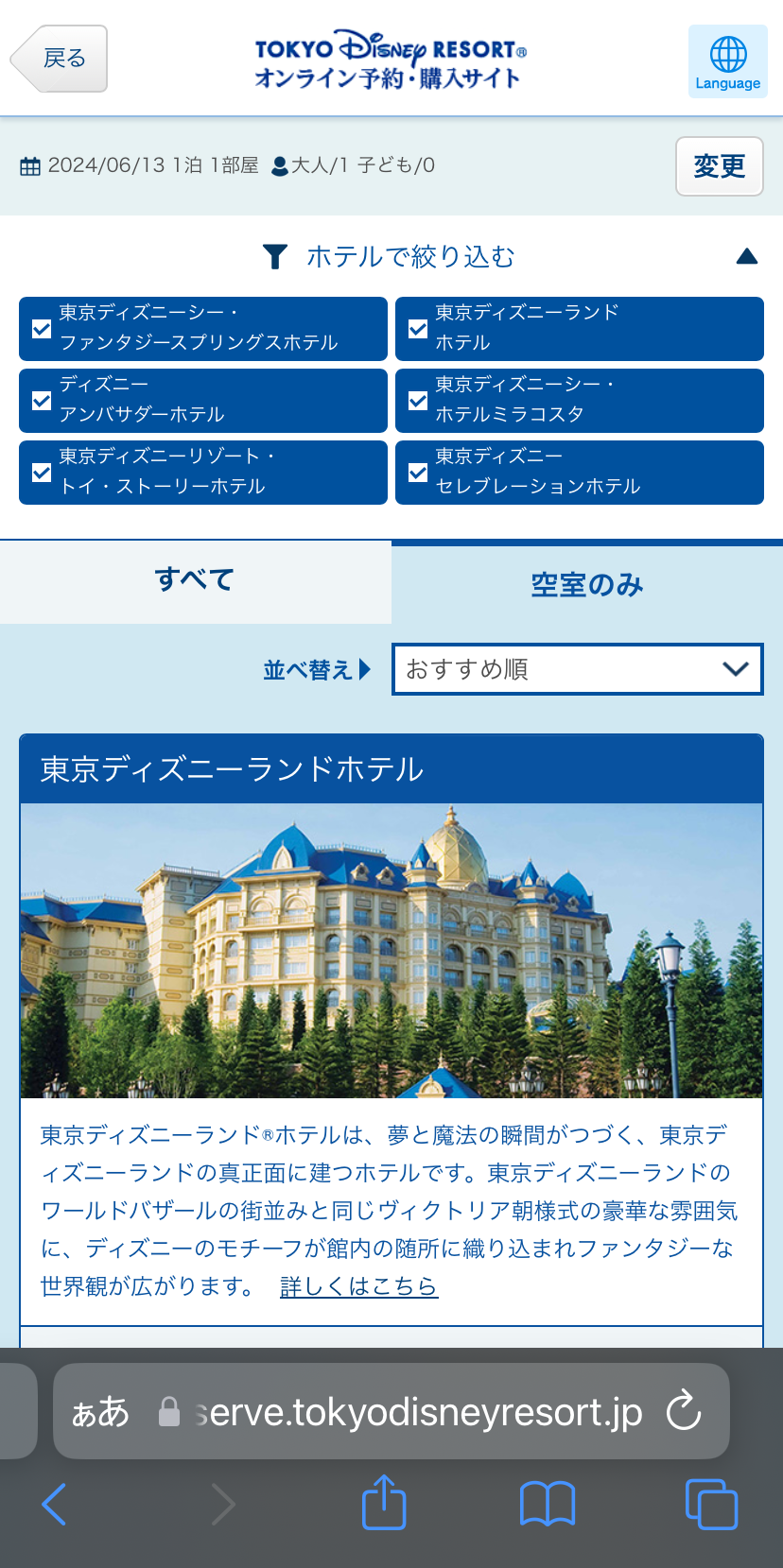This screenshot has width=783, height=1568.
Task: Show open Safari tabs
Action: click(x=710, y=1503)
